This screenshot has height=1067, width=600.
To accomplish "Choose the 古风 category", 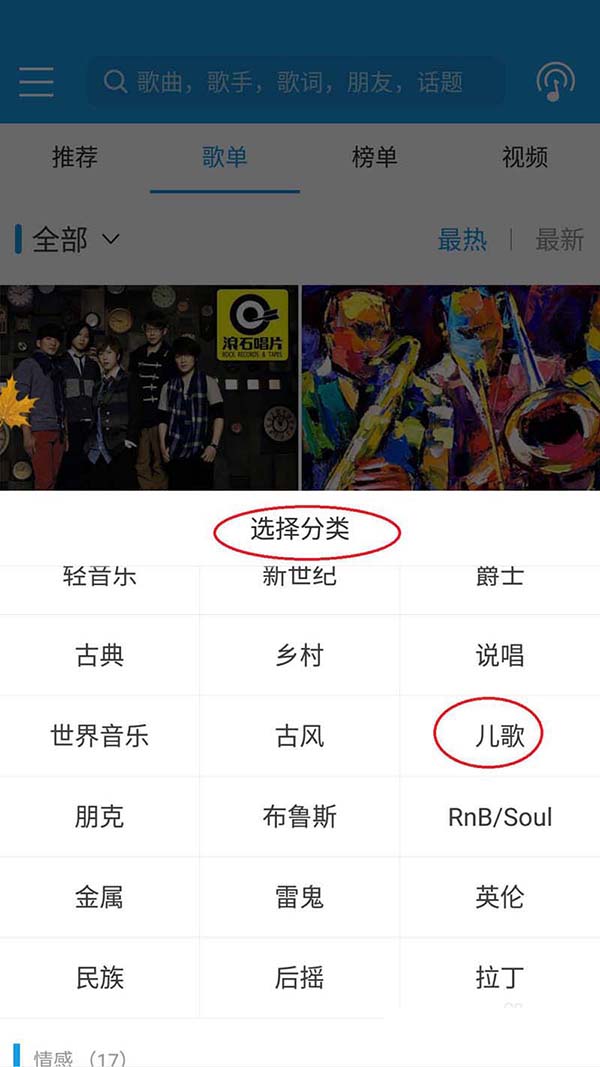I will 299,737.
